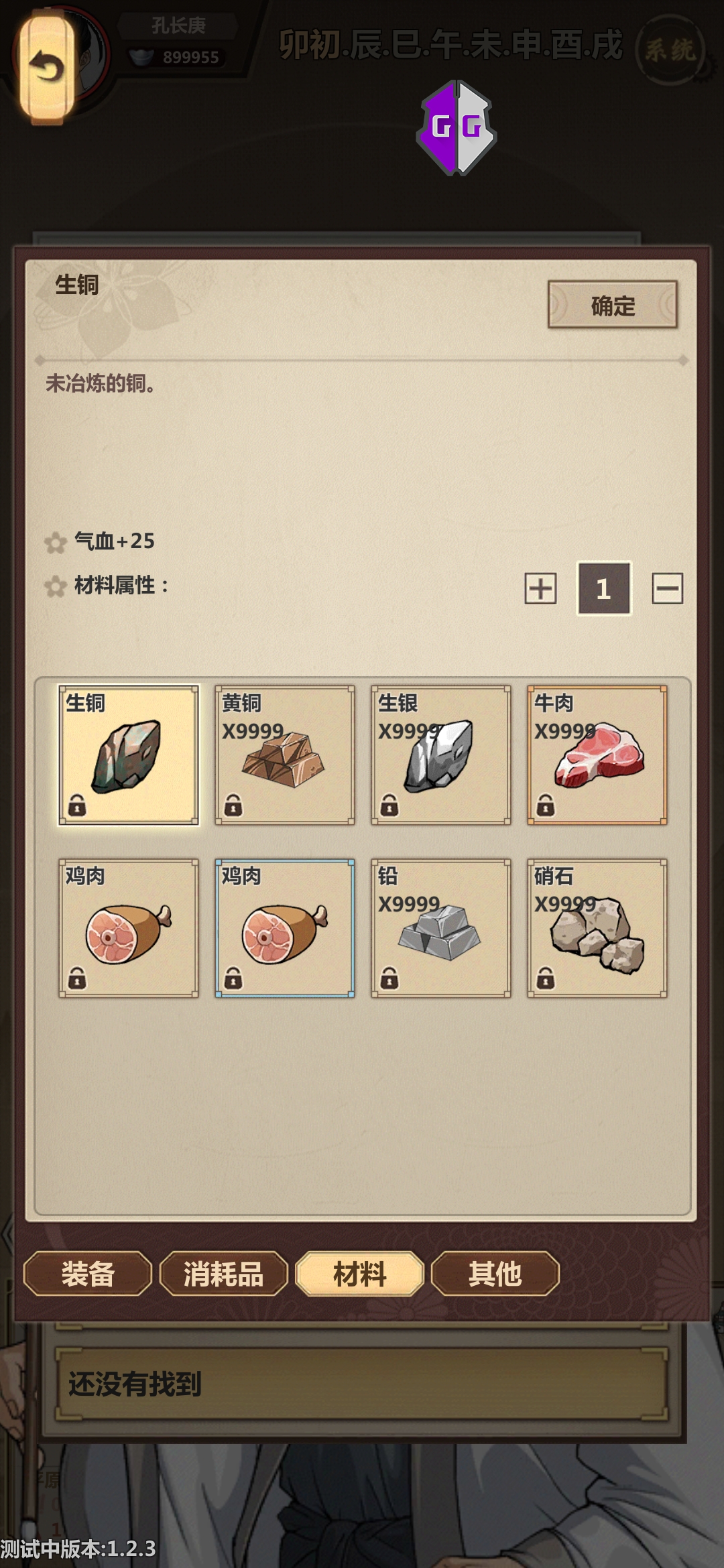Screen dimensions: 724x1568
Task: Increase quantity with the plus button
Action: pos(540,589)
